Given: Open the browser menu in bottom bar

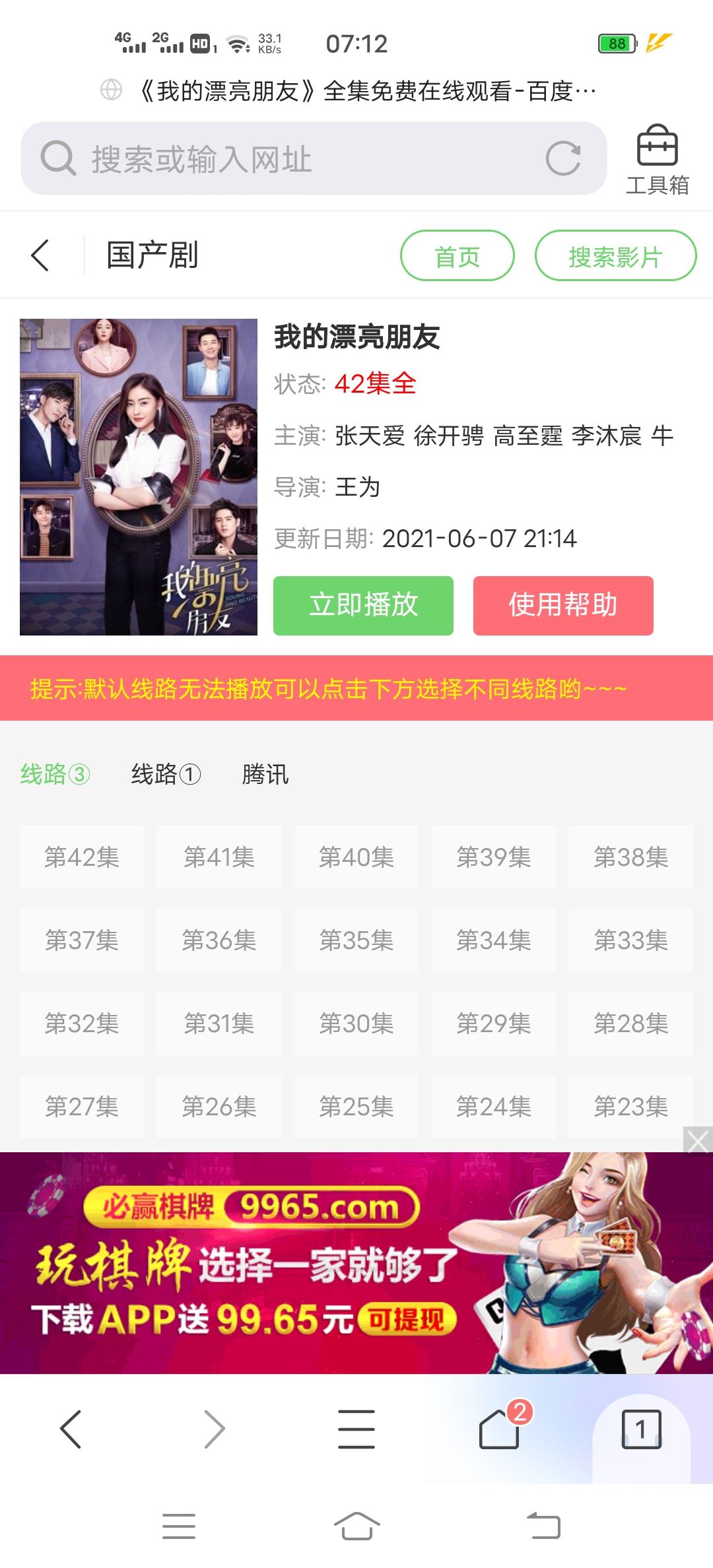Looking at the screenshot, I should point(356,1429).
